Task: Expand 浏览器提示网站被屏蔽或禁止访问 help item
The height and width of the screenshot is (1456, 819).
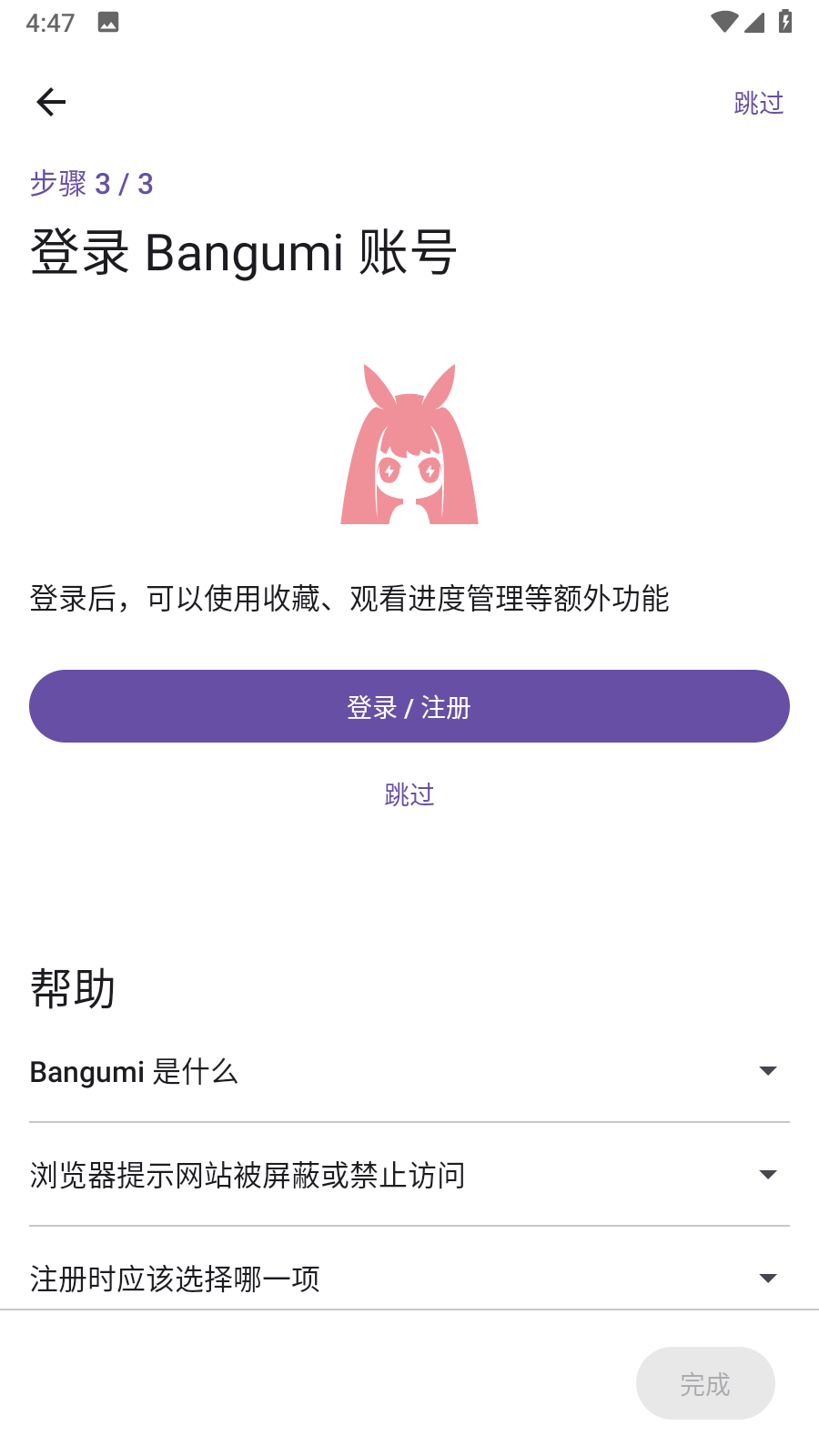Action: pyautogui.click(x=409, y=1175)
